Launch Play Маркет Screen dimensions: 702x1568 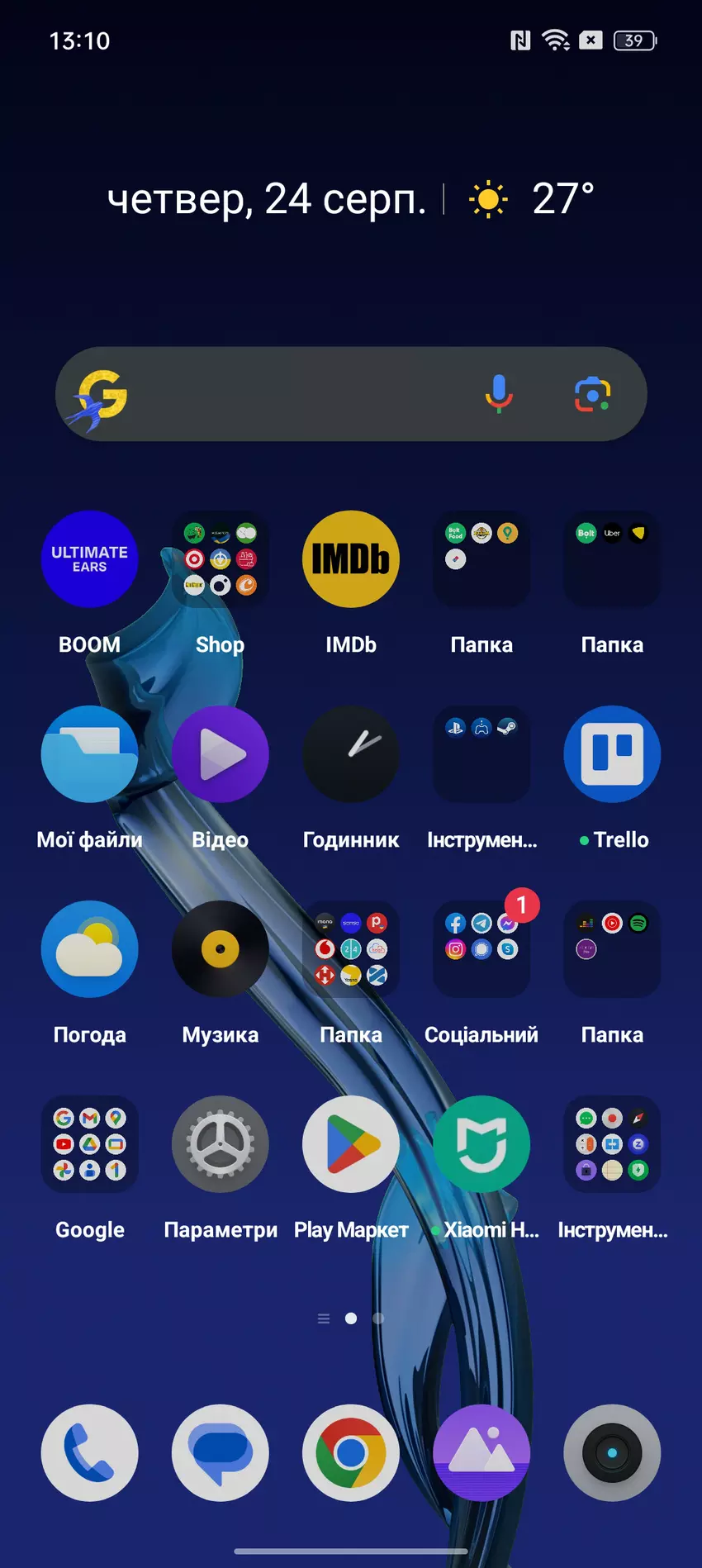[x=350, y=1144]
